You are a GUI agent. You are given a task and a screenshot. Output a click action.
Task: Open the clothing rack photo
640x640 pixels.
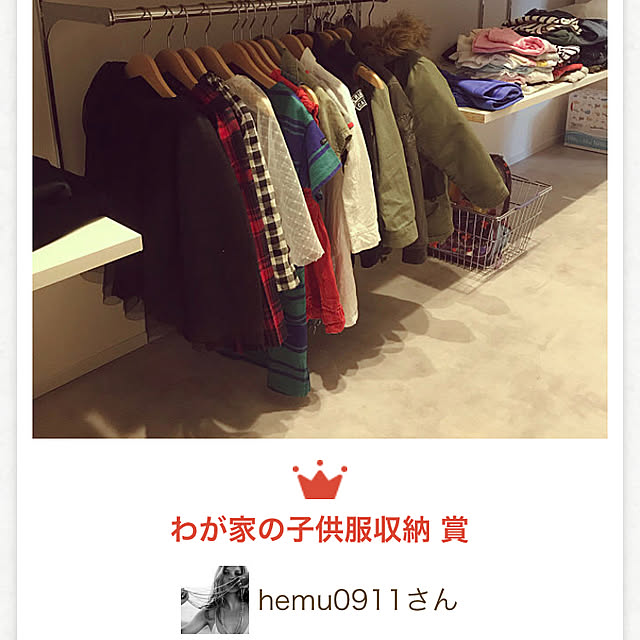[320, 218]
